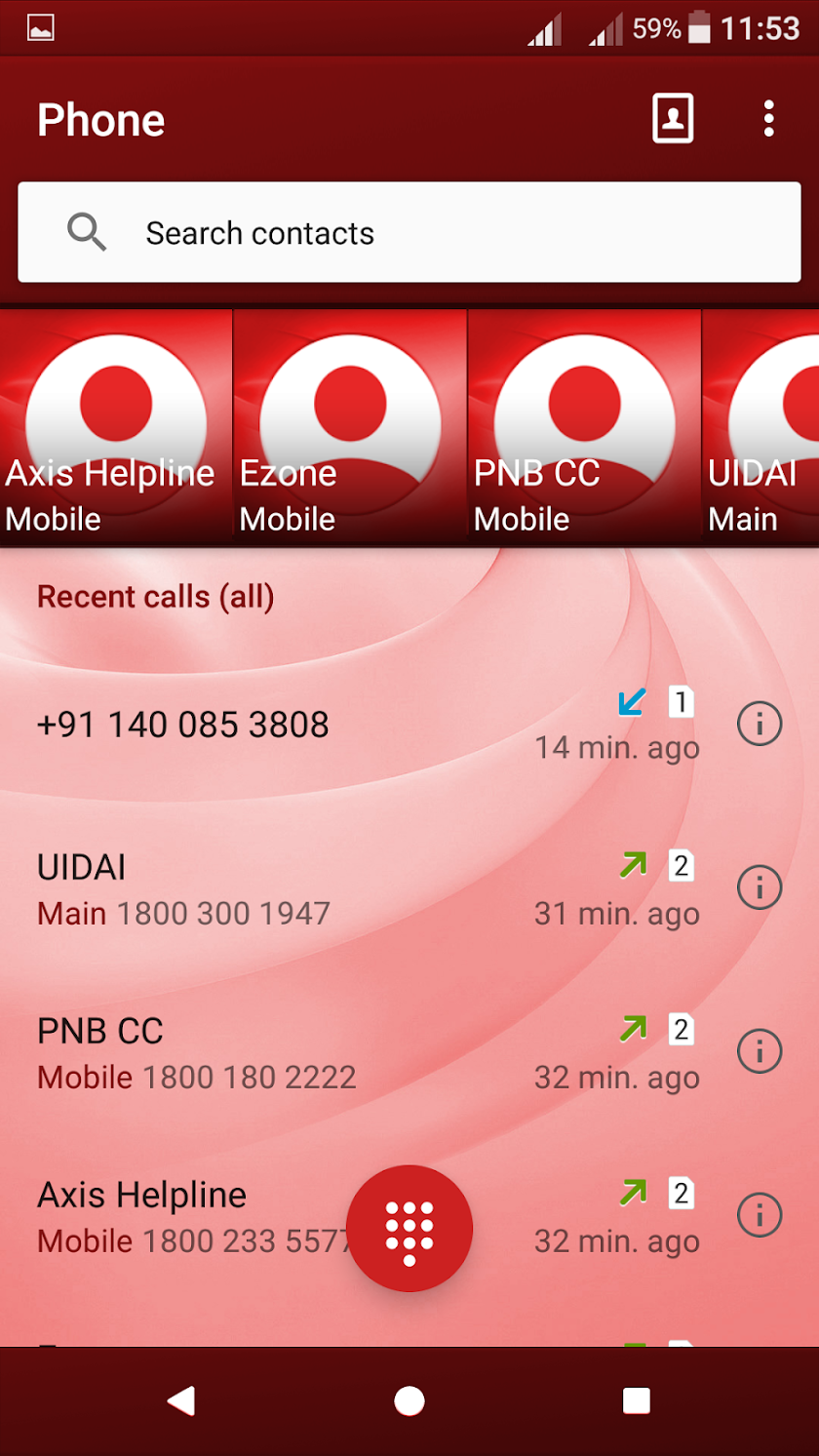View call details info for Axis Helpline
The width and height of the screenshot is (819, 1456).
point(760,1215)
